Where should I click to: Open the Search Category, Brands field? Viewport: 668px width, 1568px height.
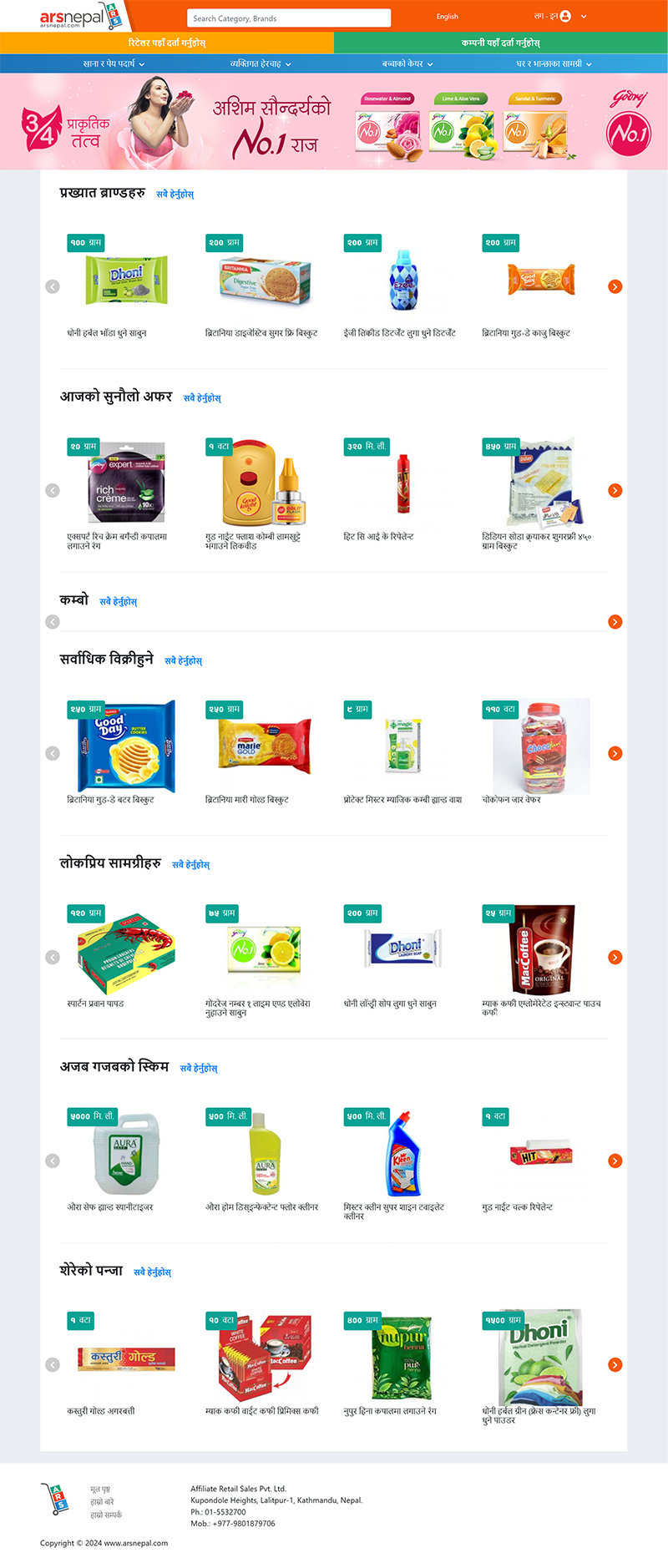point(288,18)
